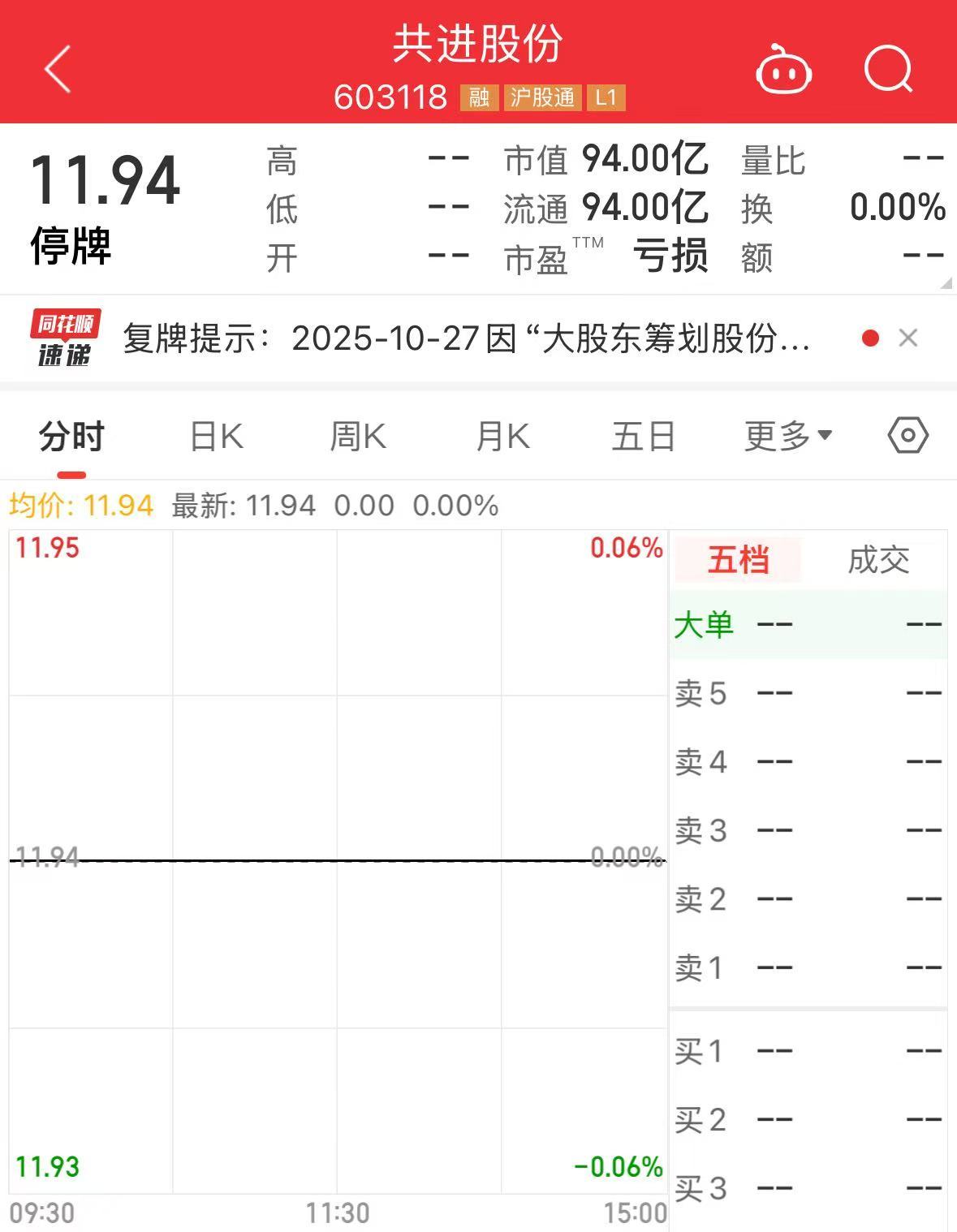
Task: Go back using the top-left arrow
Action: pyautogui.click(x=58, y=69)
